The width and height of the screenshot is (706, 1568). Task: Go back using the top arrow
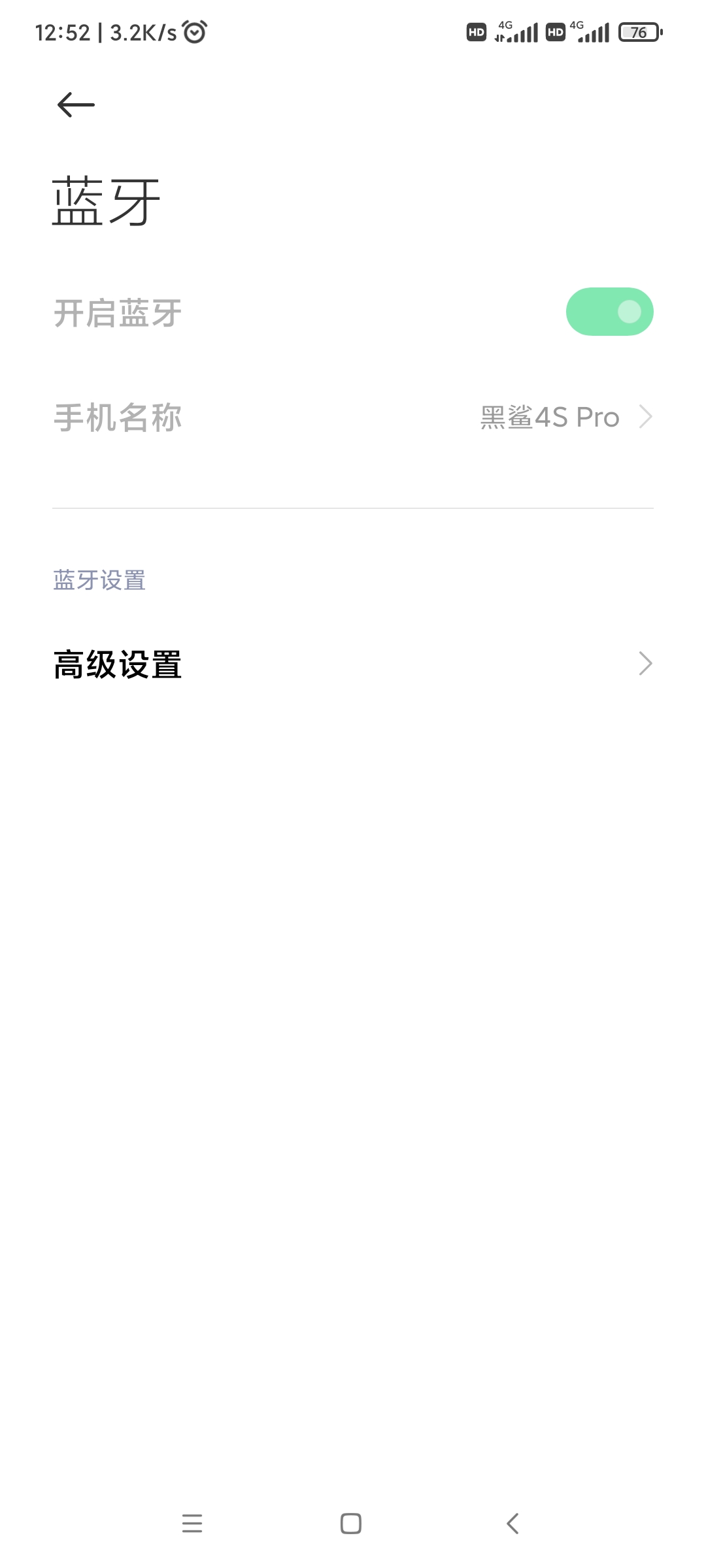(76, 105)
